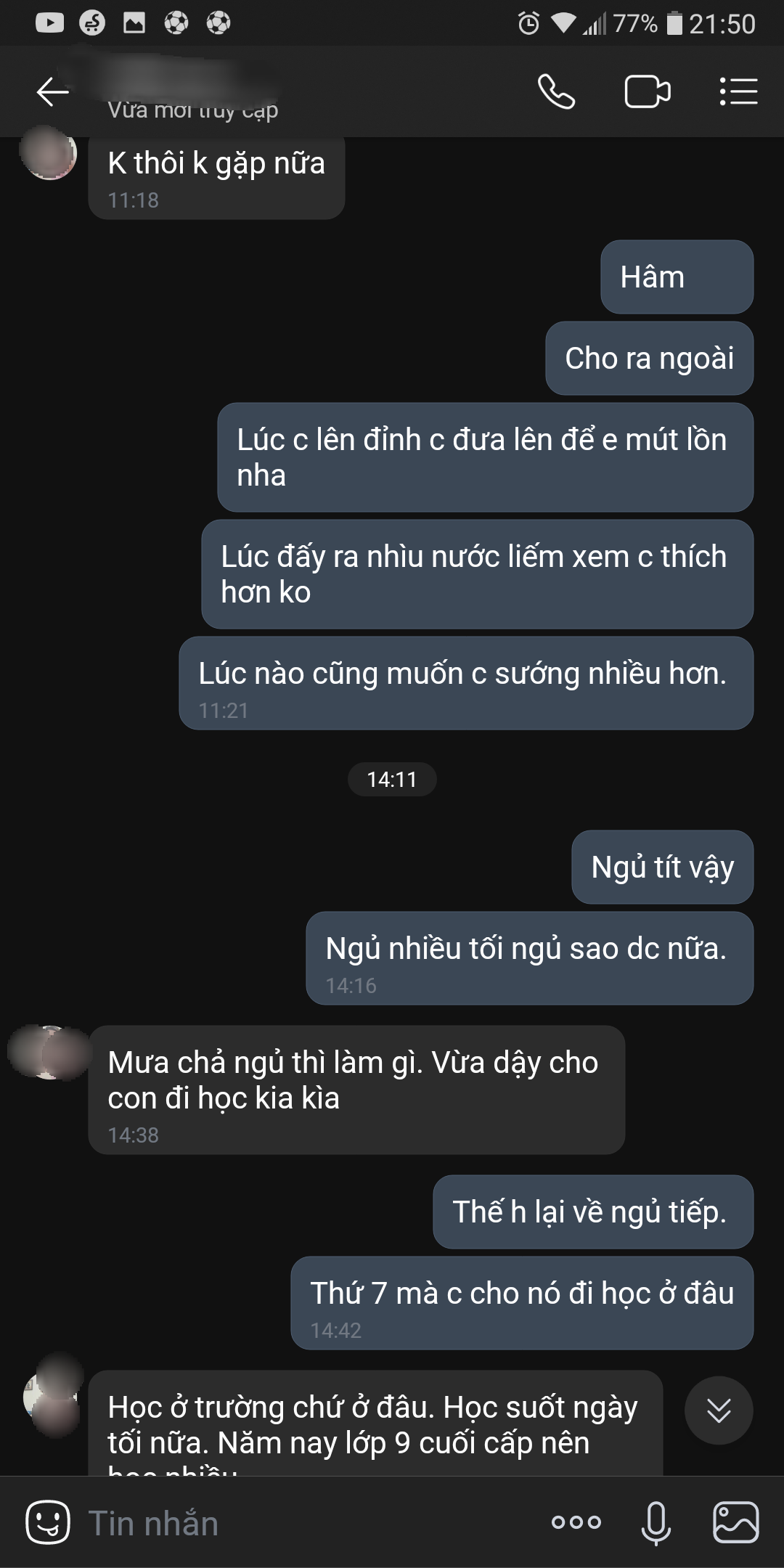This screenshot has height=1568, width=784.
Task: Open the photo gallery to send an image
Action: click(735, 1522)
